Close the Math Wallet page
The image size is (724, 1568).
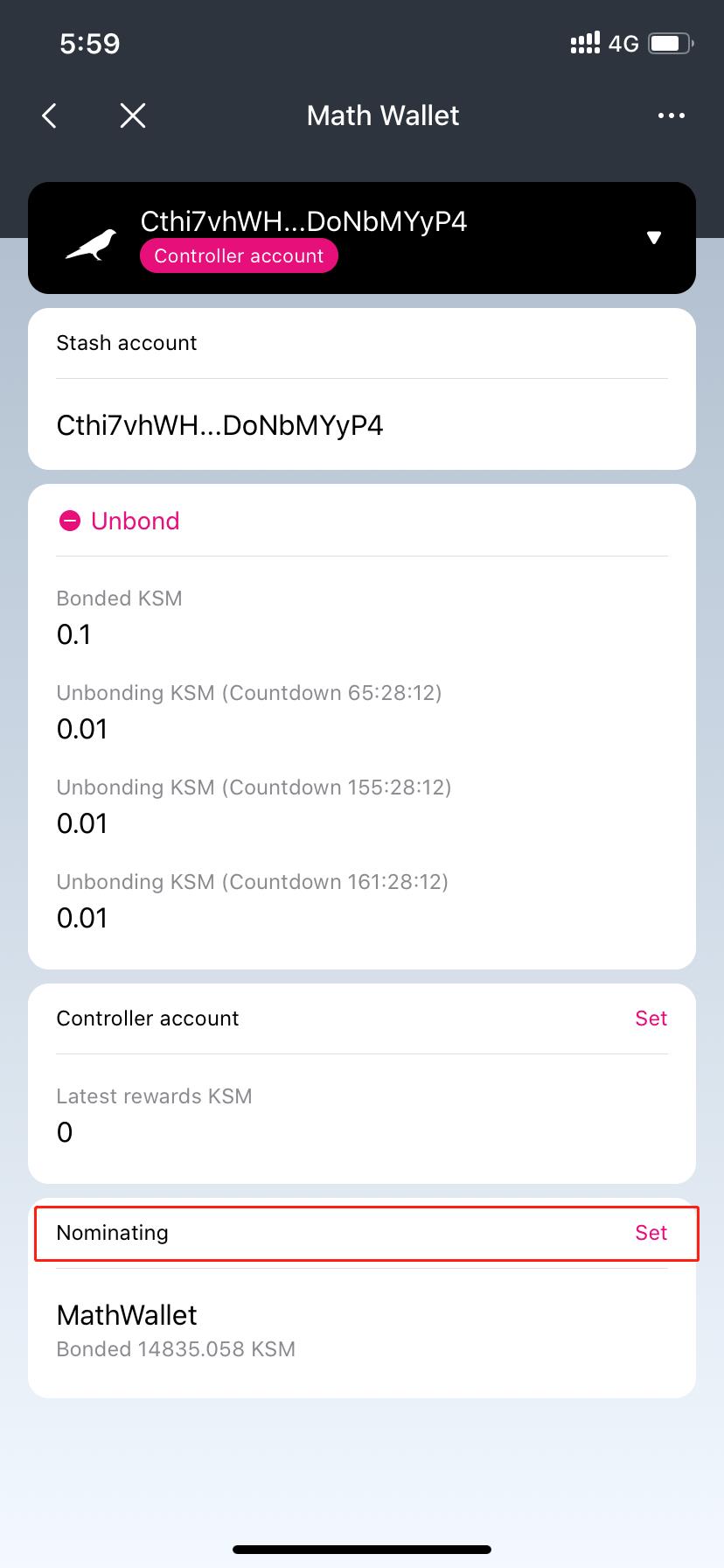tap(133, 115)
